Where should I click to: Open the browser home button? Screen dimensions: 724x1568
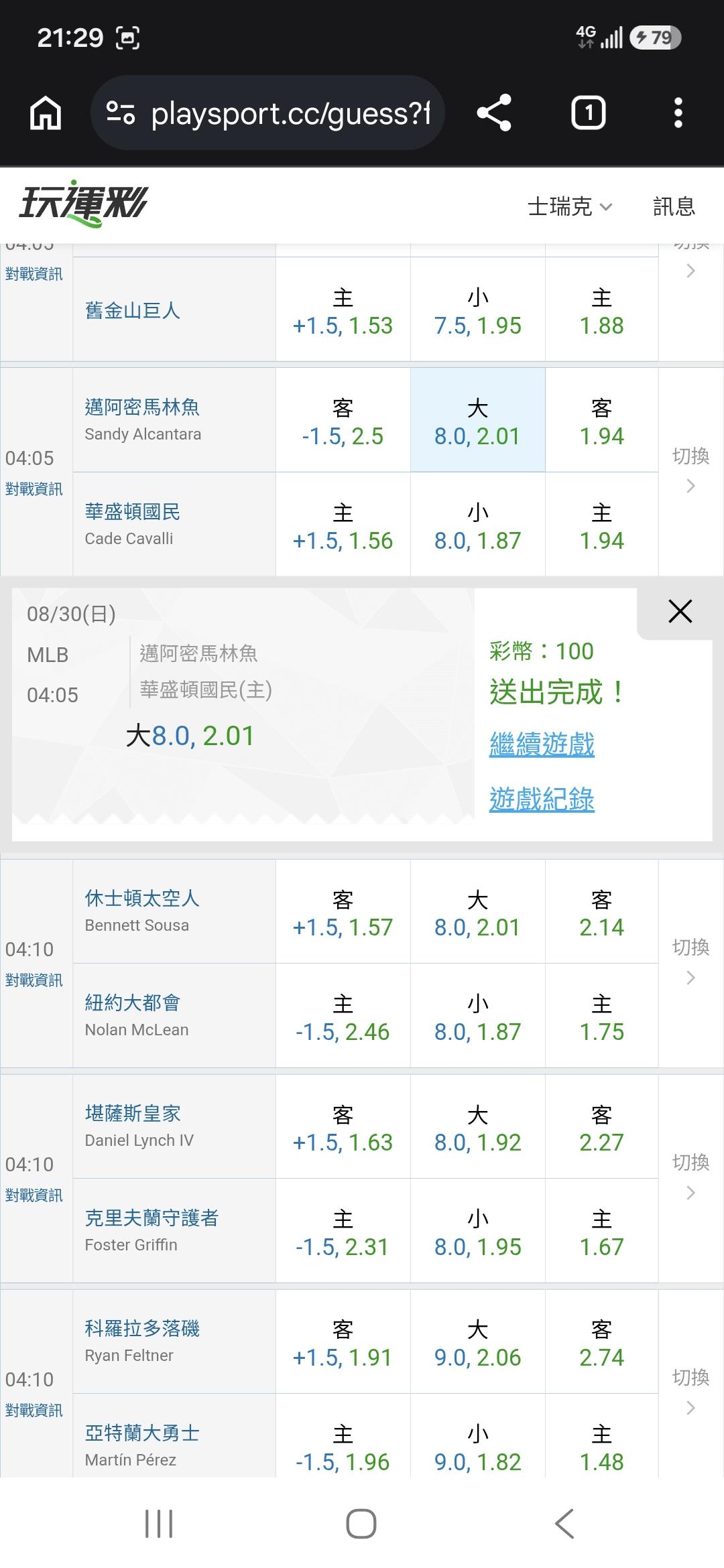(46, 113)
